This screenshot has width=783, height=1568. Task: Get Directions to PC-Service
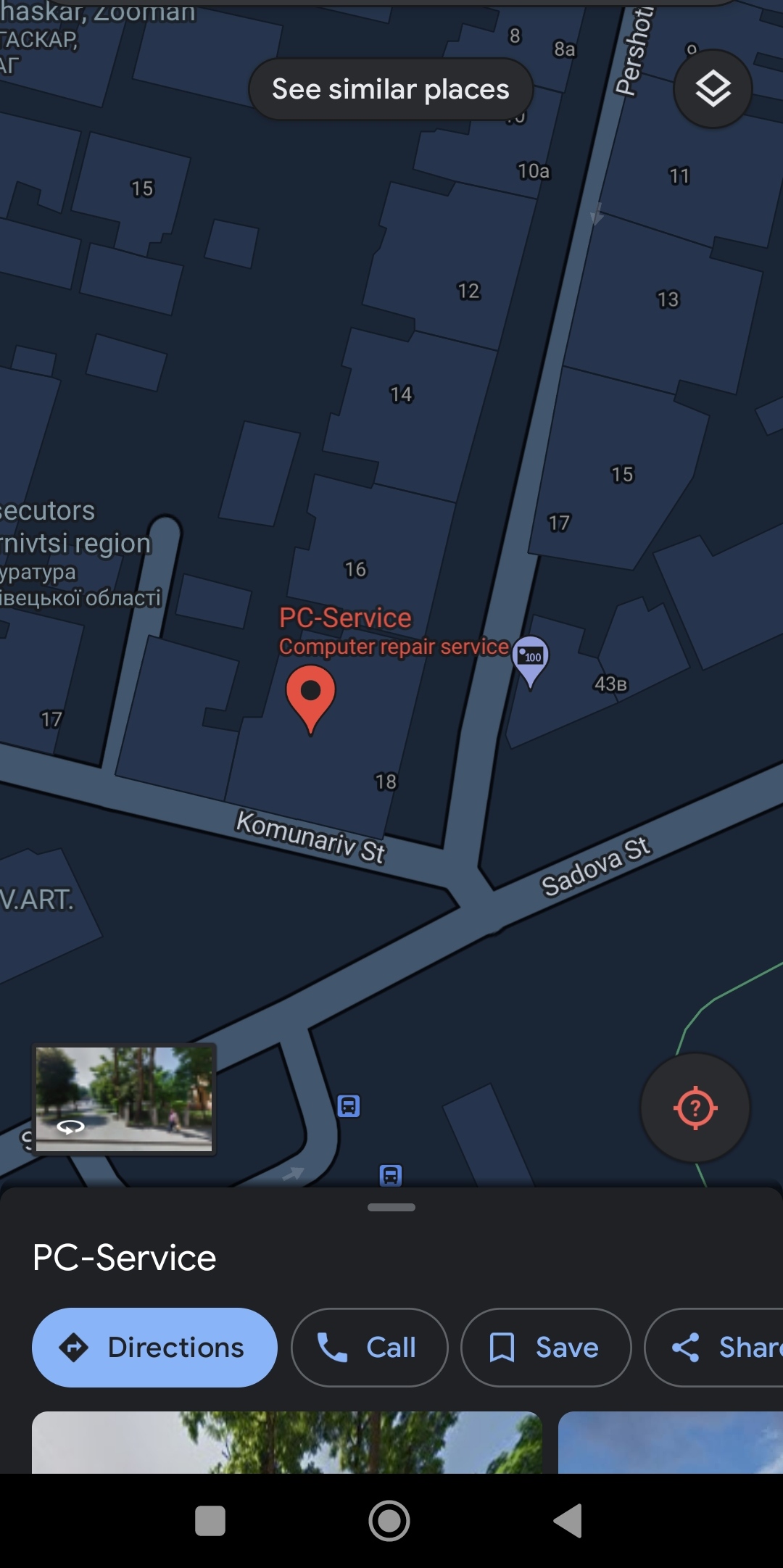(x=154, y=1348)
